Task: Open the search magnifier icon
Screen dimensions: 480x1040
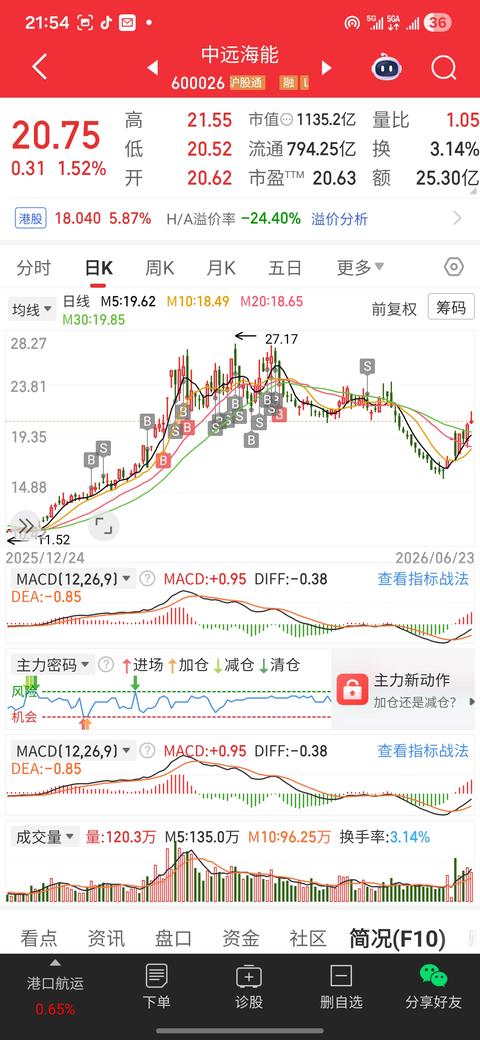Action: pyautogui.click(x=443, y=67)
